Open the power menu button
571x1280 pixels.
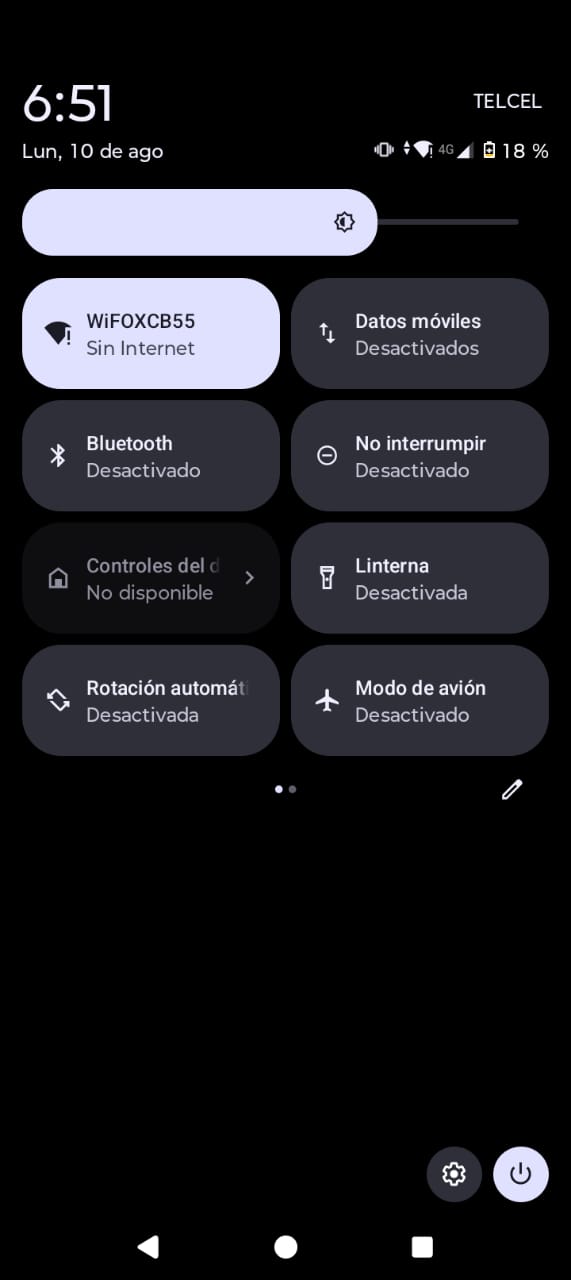point(521,1174)
